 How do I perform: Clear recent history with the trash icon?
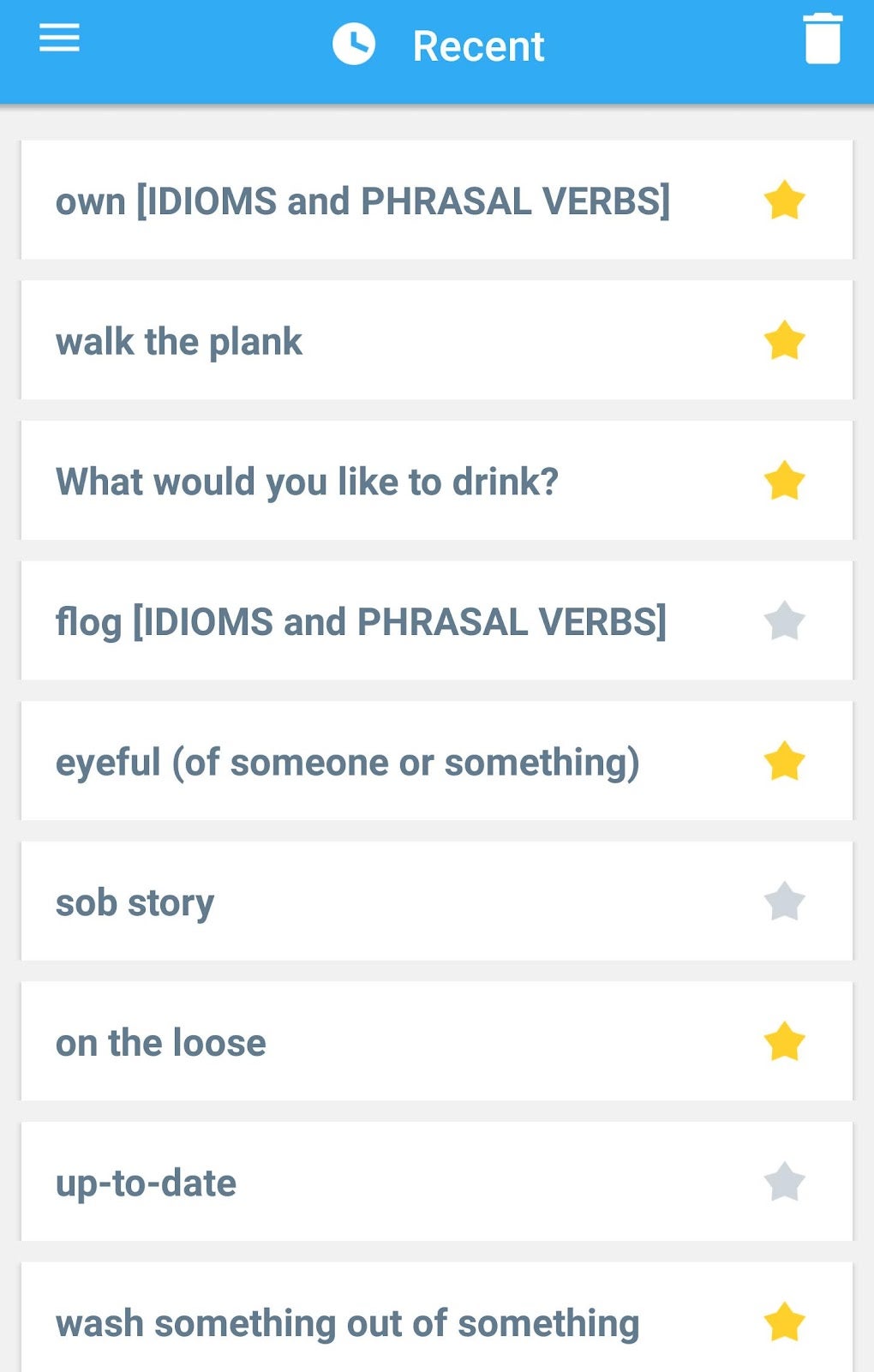pos(822,39)
